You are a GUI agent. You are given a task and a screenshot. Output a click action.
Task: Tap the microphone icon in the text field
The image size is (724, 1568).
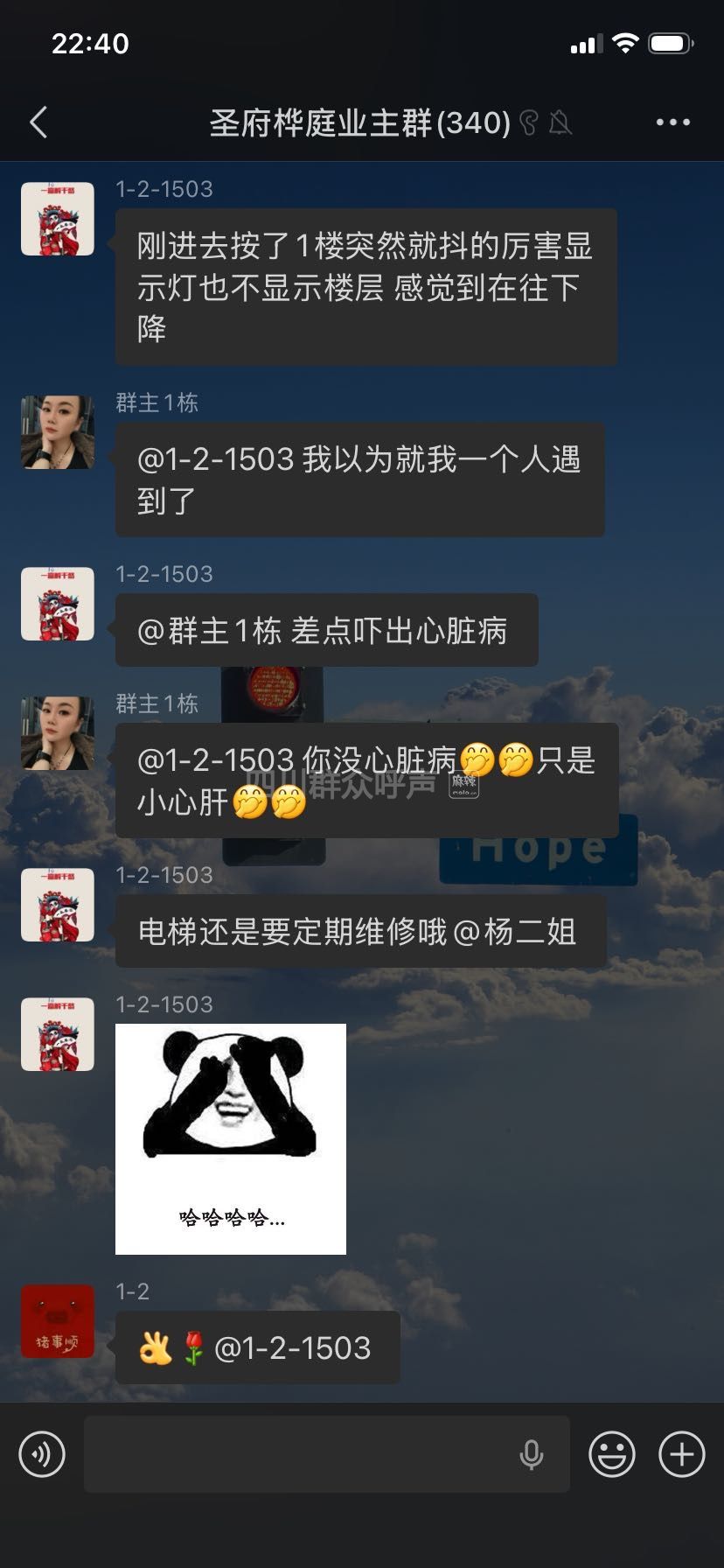531,1454
